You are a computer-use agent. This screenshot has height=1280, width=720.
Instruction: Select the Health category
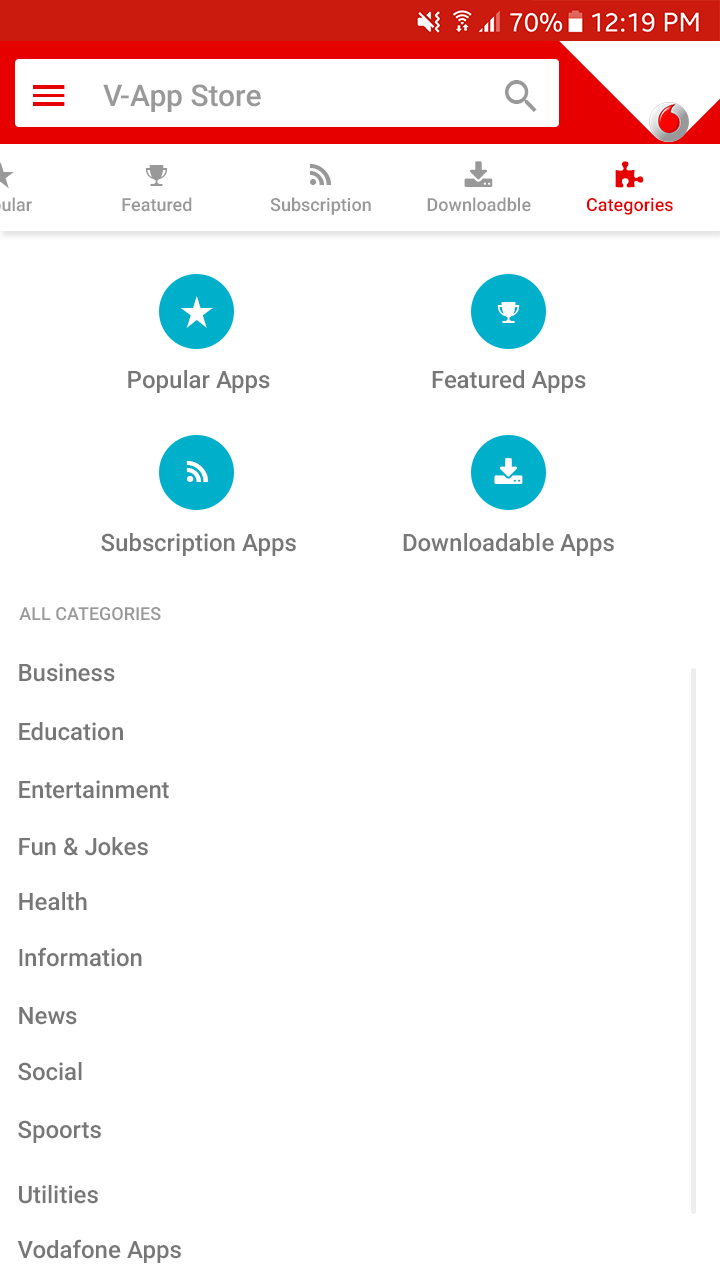[53, 902]
